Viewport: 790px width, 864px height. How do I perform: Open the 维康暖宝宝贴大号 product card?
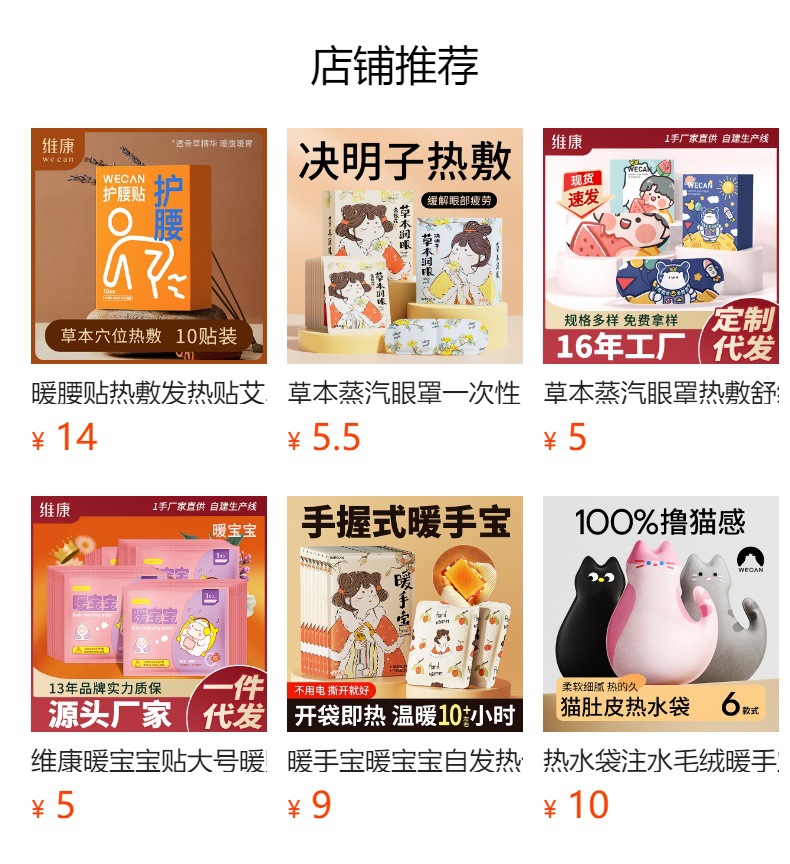point(148,614)
